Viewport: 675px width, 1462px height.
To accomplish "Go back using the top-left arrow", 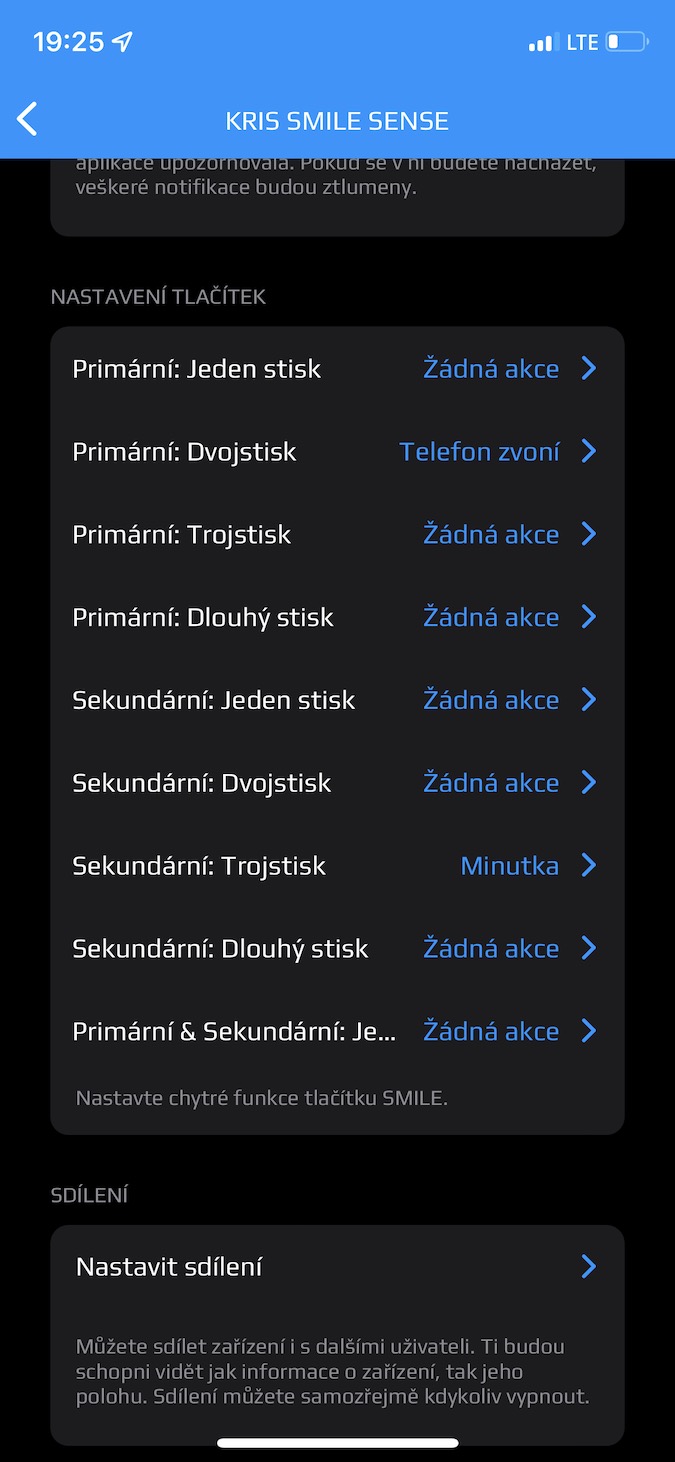I will coord(27,120).
